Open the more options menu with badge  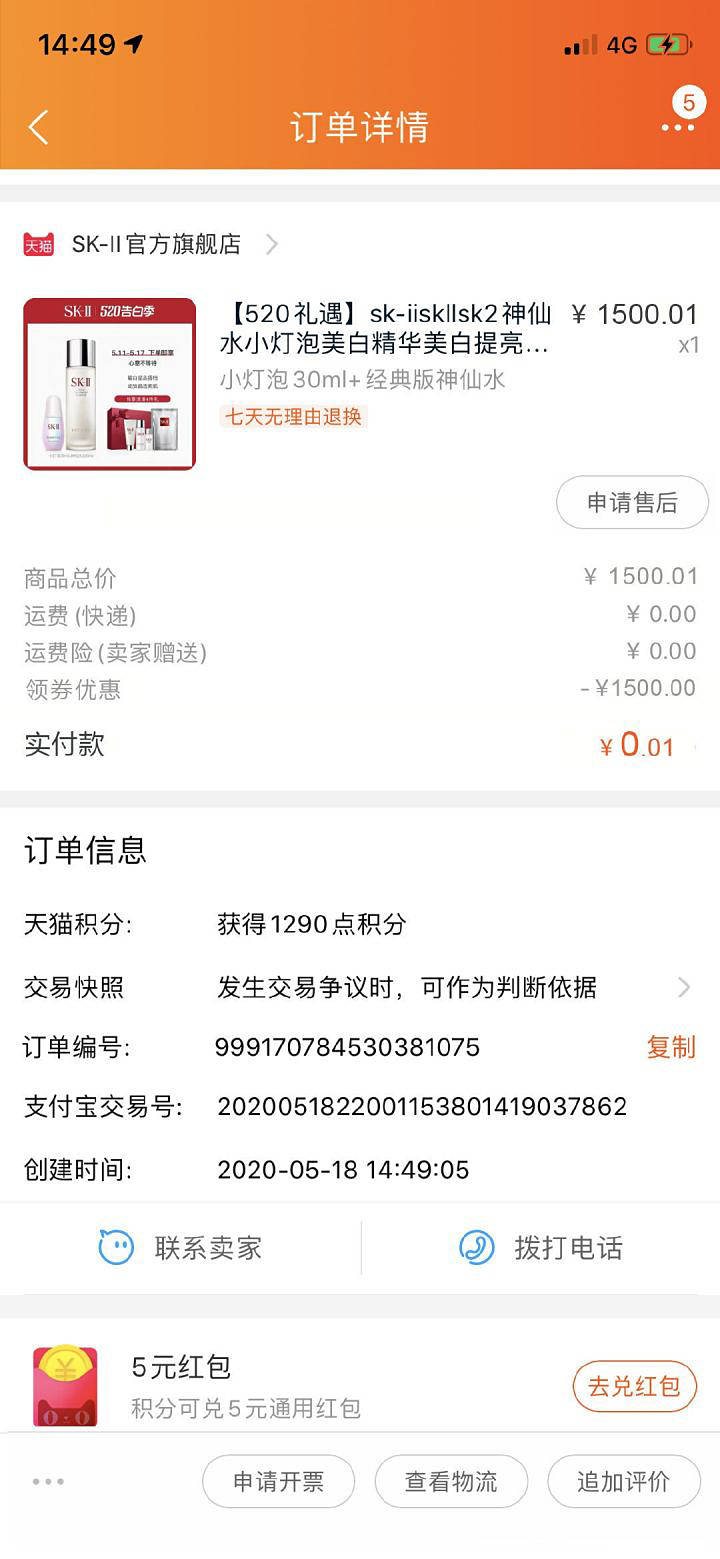[679, 118]
